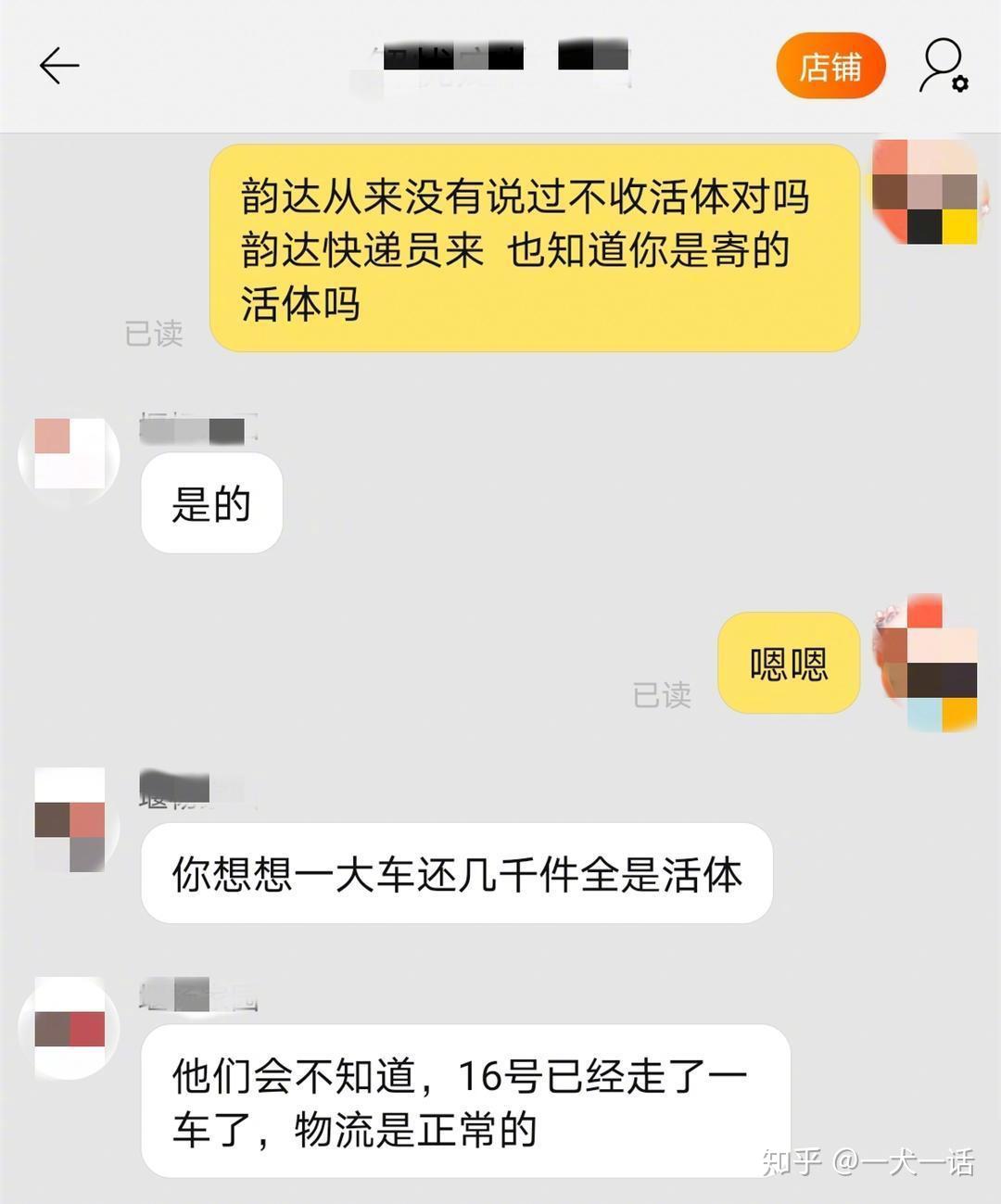Tap the seller avatar beside 是的
1001x1204 pixels.
pyautogui.click(x=70, y=457)
